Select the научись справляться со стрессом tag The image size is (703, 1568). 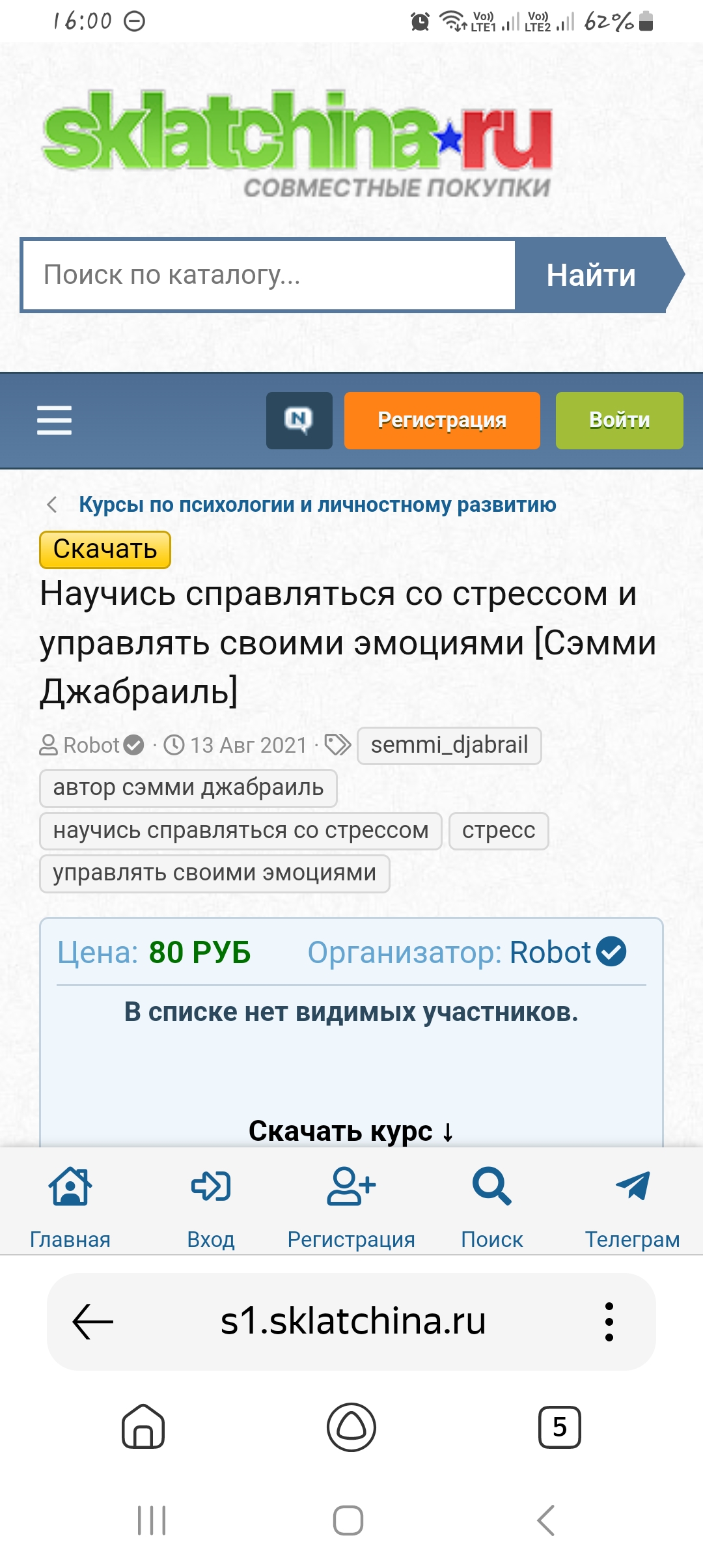tap(241, 831)
